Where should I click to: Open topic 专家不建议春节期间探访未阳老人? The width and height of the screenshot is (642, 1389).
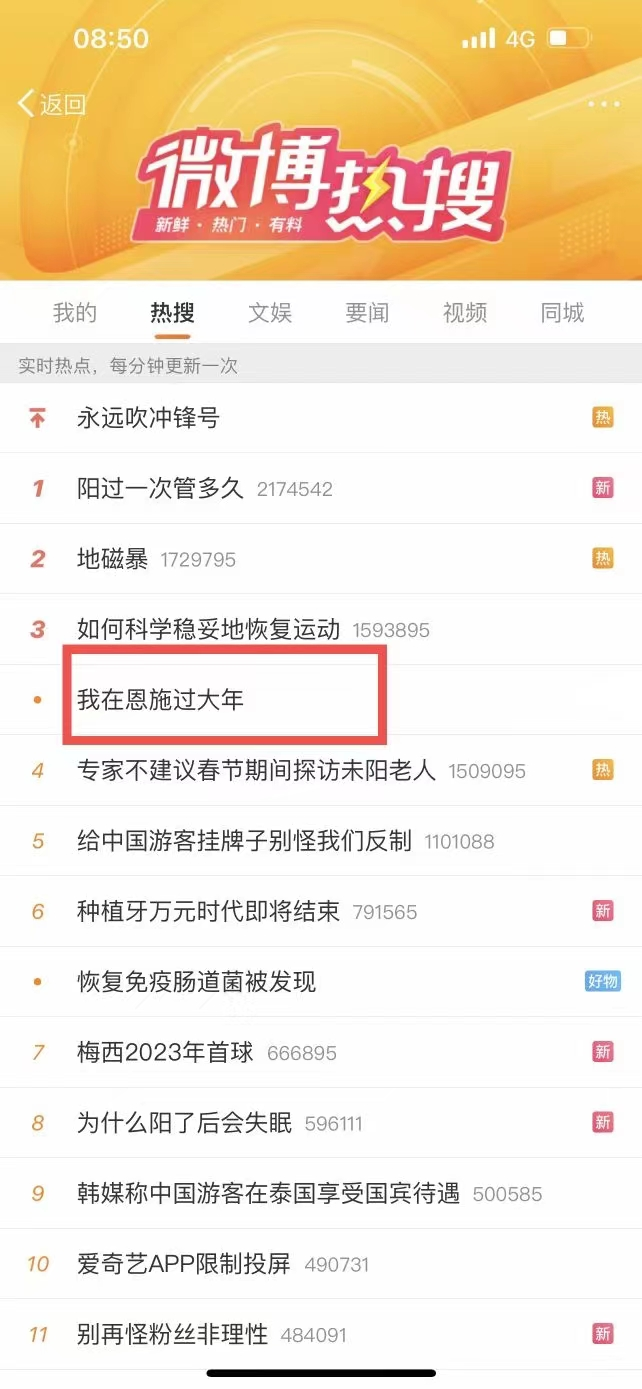pyautogui.click(x=256, y=770)
